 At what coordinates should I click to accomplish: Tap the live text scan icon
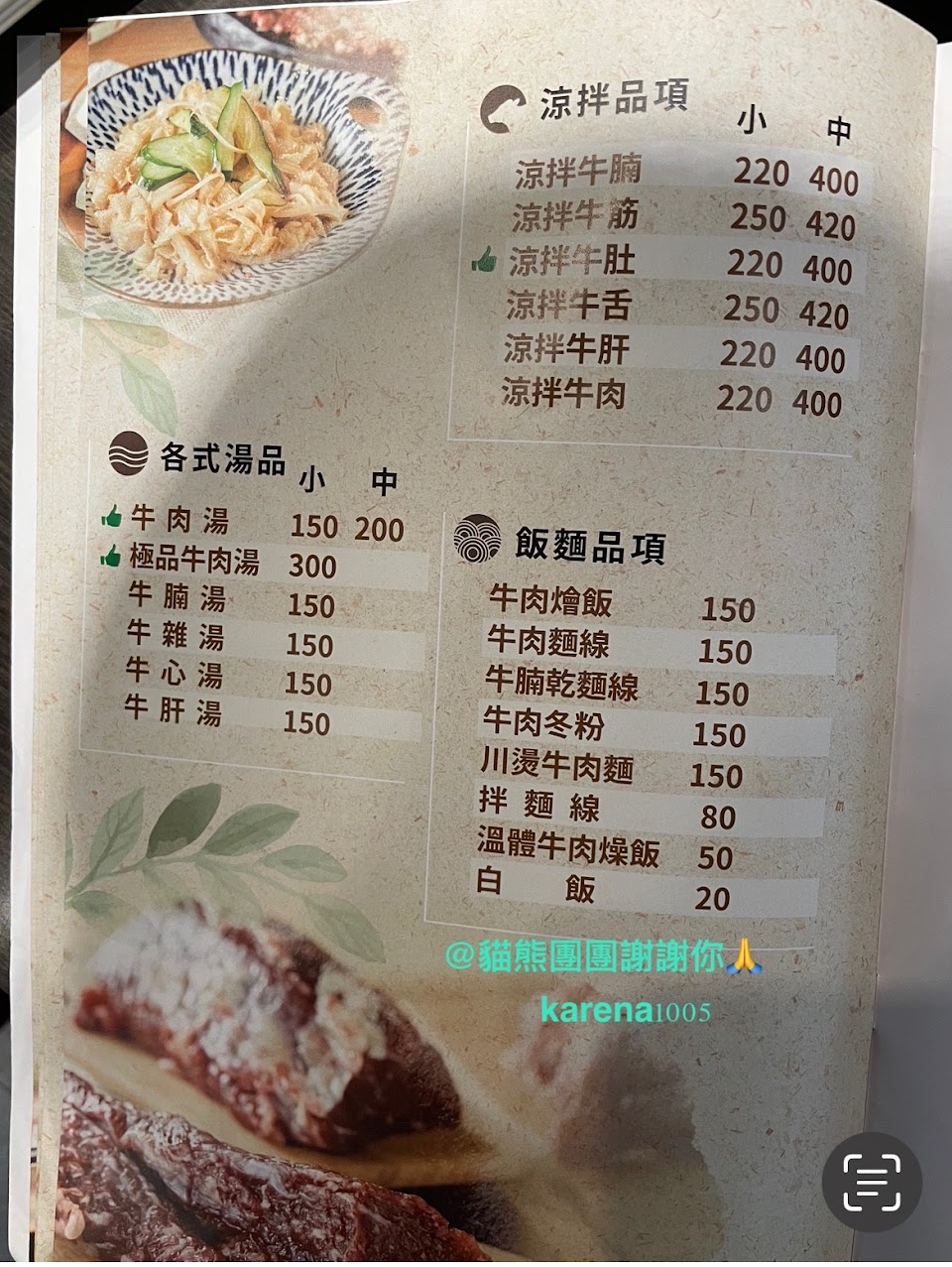click(872, 1182)
